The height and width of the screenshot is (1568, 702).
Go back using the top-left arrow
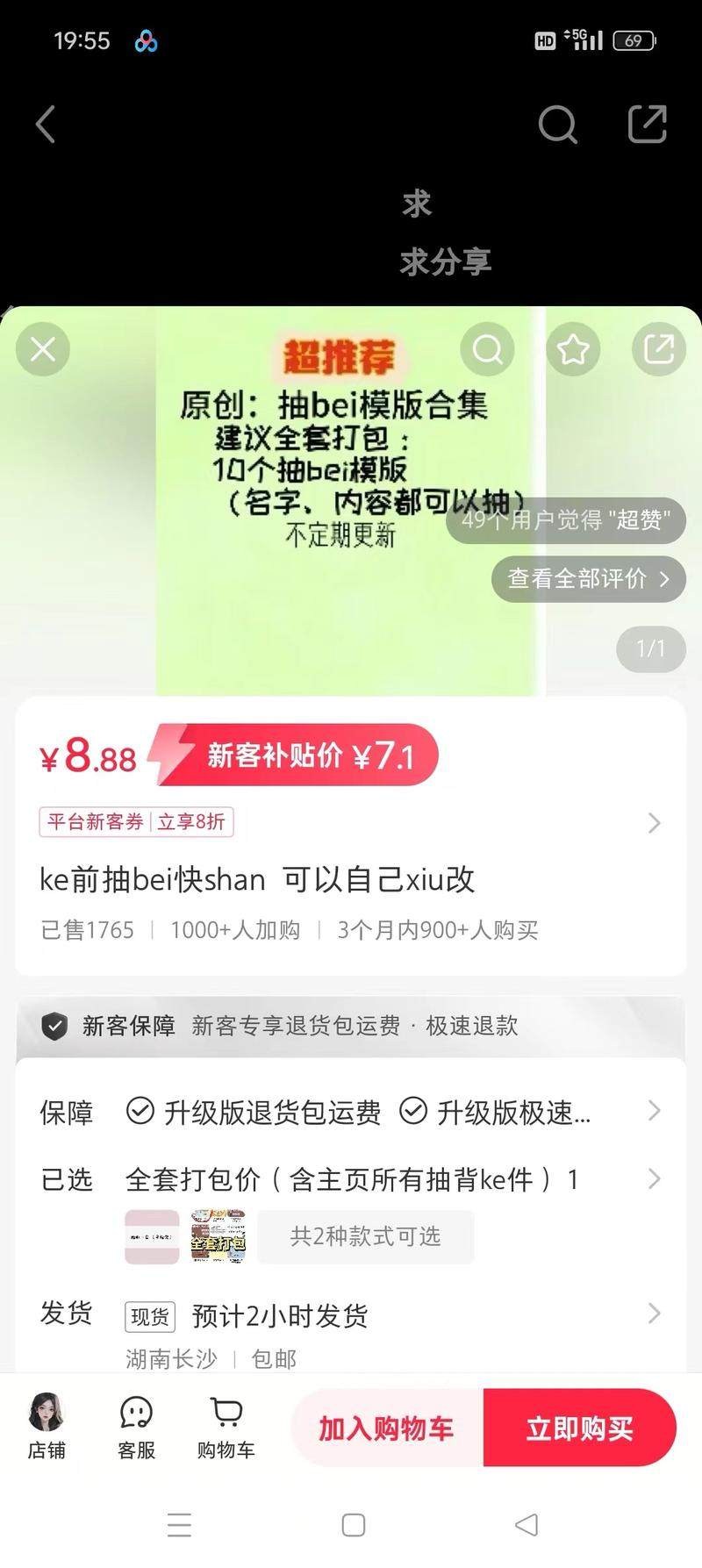pyautogui.click(x=46, y=125)
